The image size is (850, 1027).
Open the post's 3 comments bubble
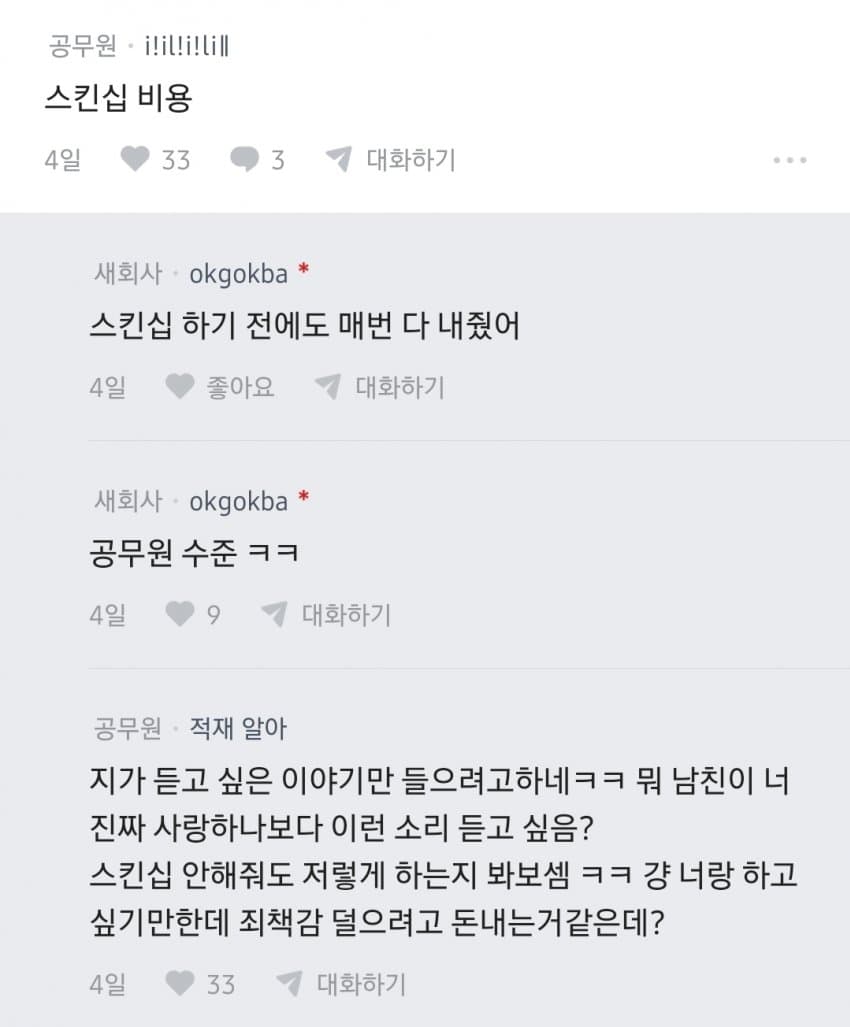[x=244, y=159]
